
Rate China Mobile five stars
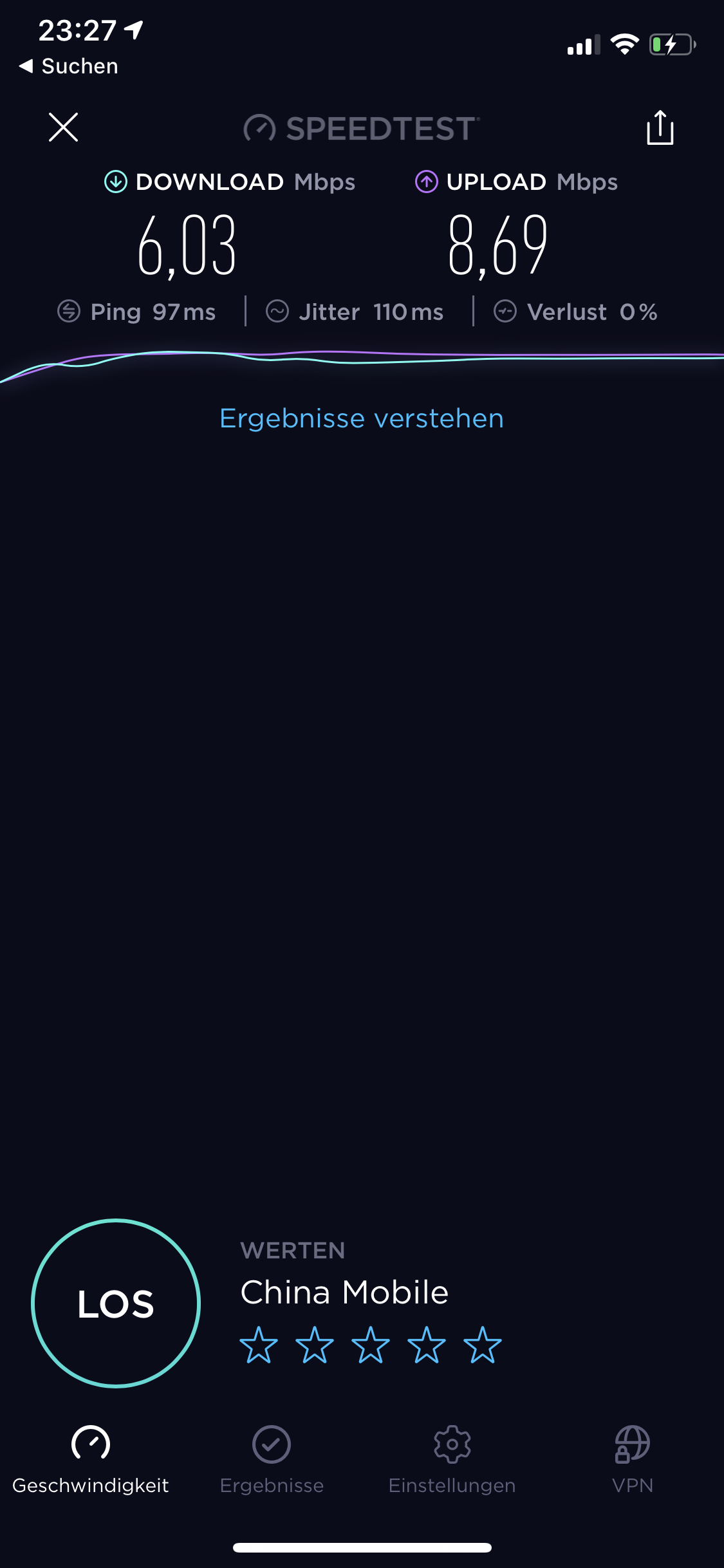(x=483, y=1345)
